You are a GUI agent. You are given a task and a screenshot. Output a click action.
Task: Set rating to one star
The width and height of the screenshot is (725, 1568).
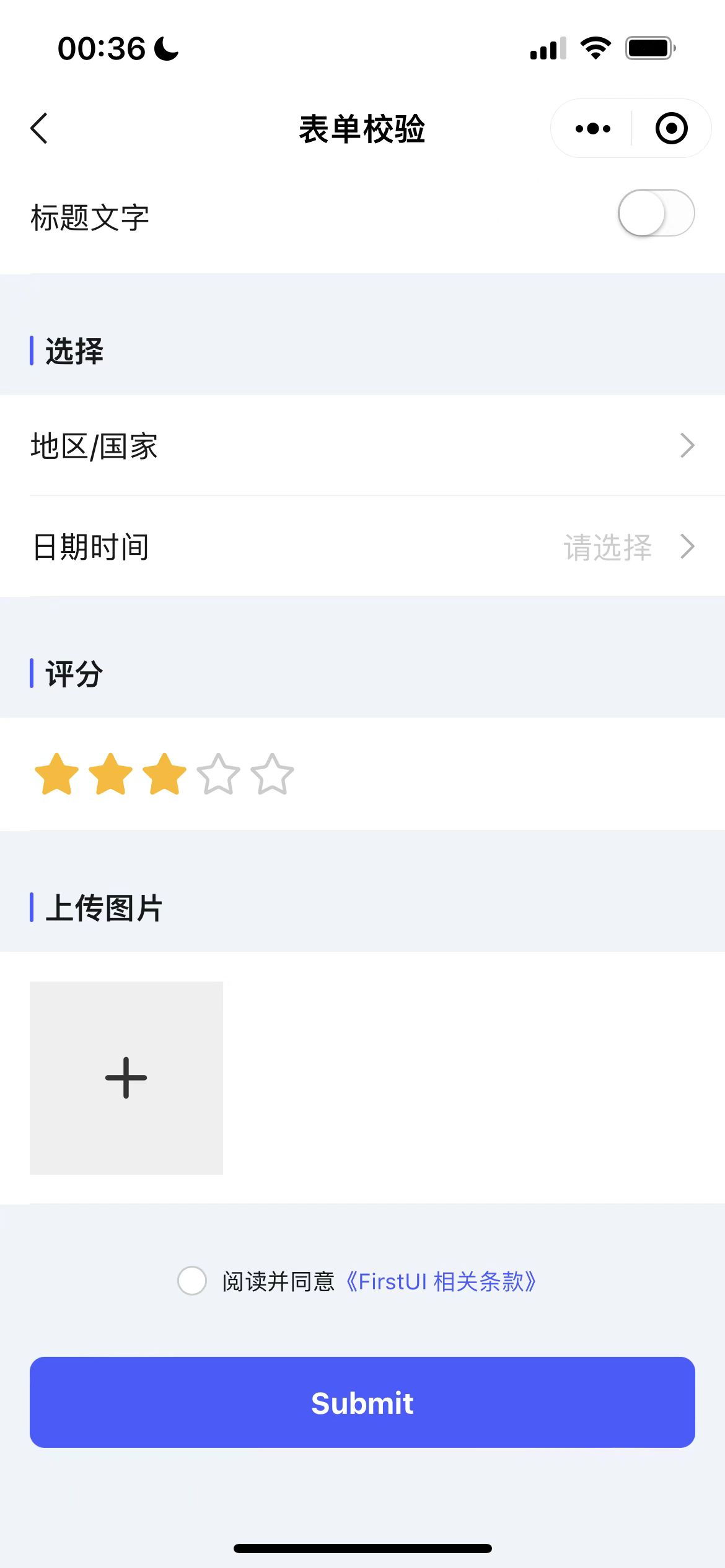tap(56, 774)
